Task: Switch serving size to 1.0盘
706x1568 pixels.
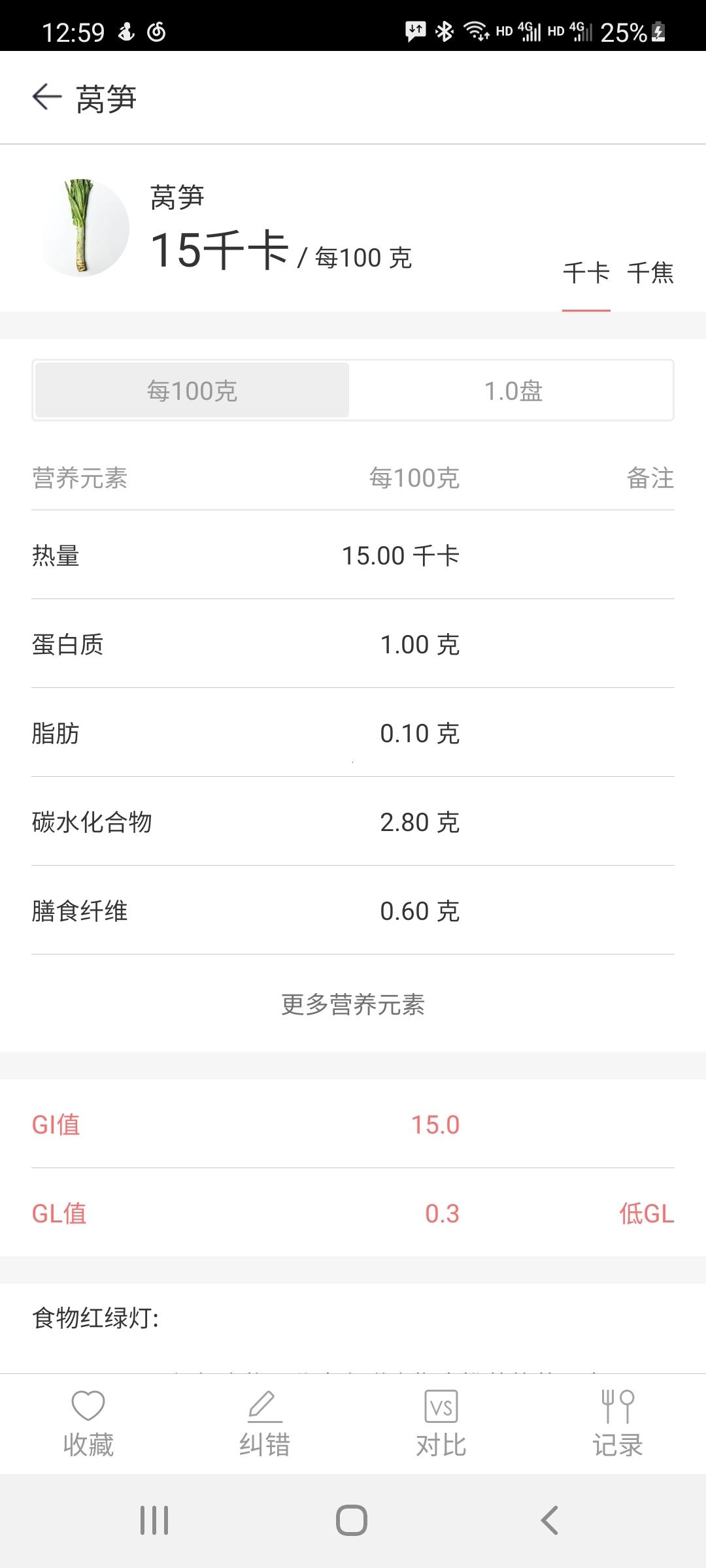Action: [513, 391]
